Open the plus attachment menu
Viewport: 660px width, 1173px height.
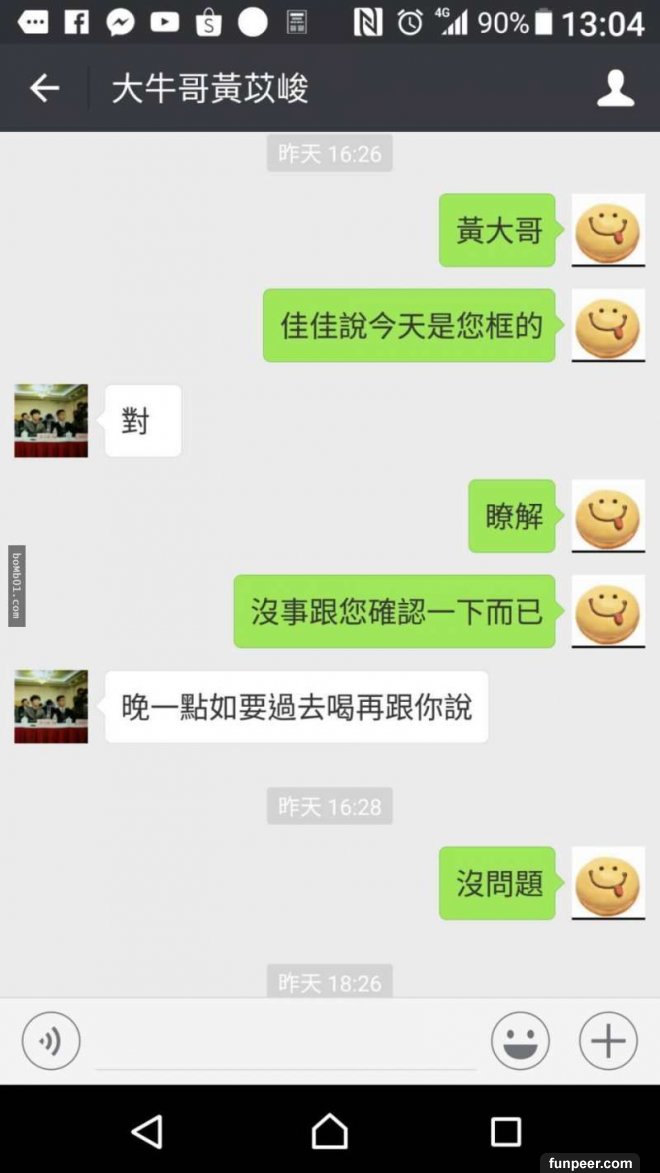tap(608, 1041)
